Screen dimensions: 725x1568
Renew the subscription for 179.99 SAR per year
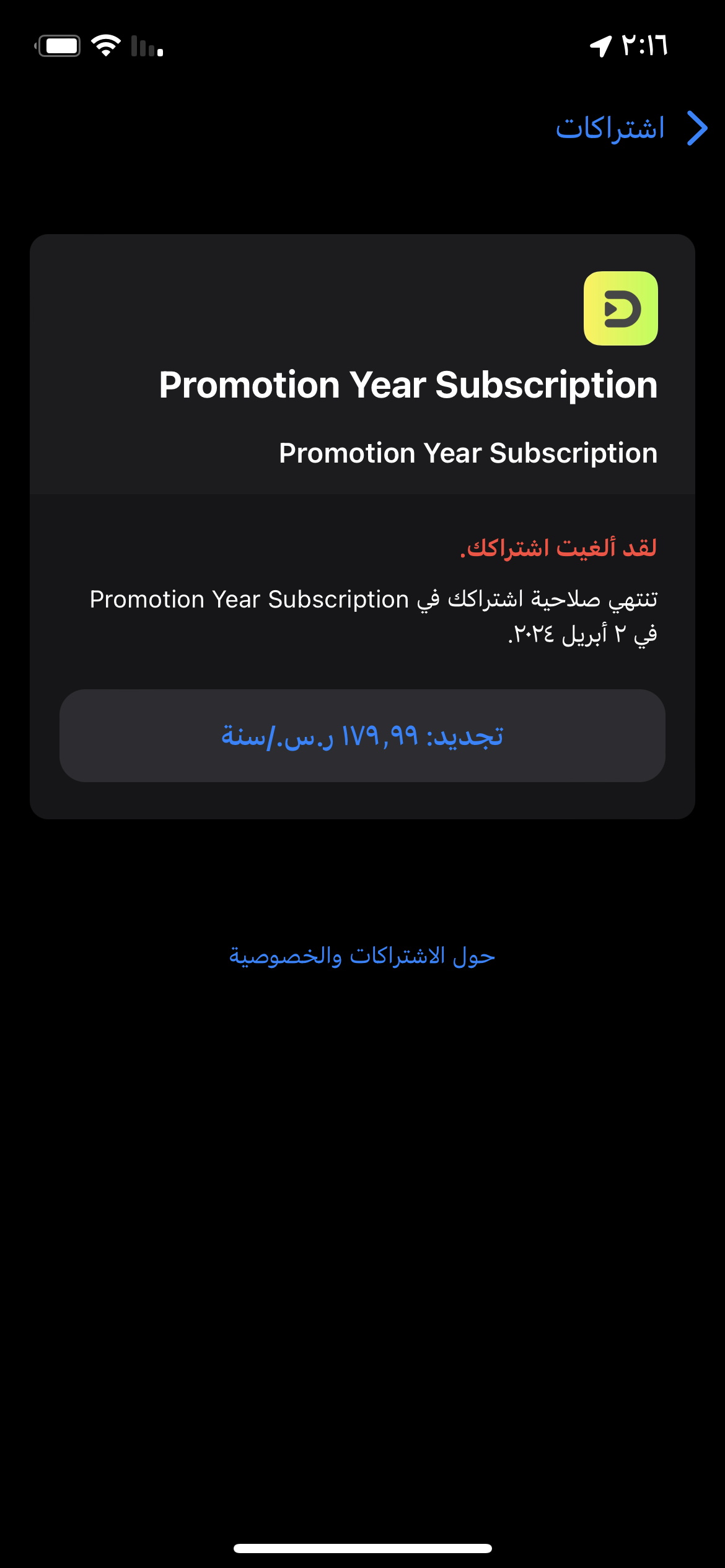[362, 736]
